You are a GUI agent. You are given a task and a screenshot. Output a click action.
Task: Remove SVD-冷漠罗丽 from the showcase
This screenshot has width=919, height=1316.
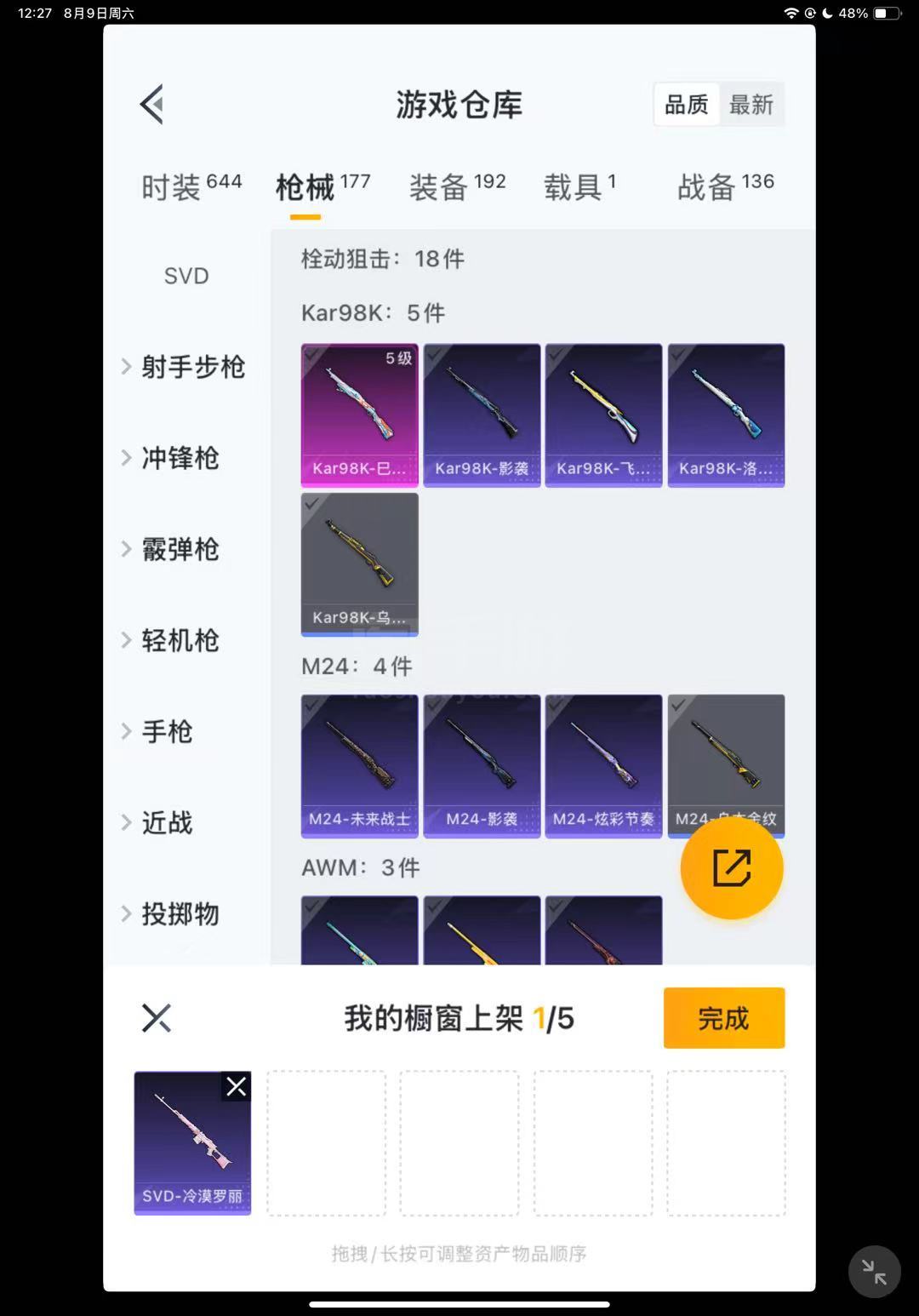click(x=236, y=1086)
